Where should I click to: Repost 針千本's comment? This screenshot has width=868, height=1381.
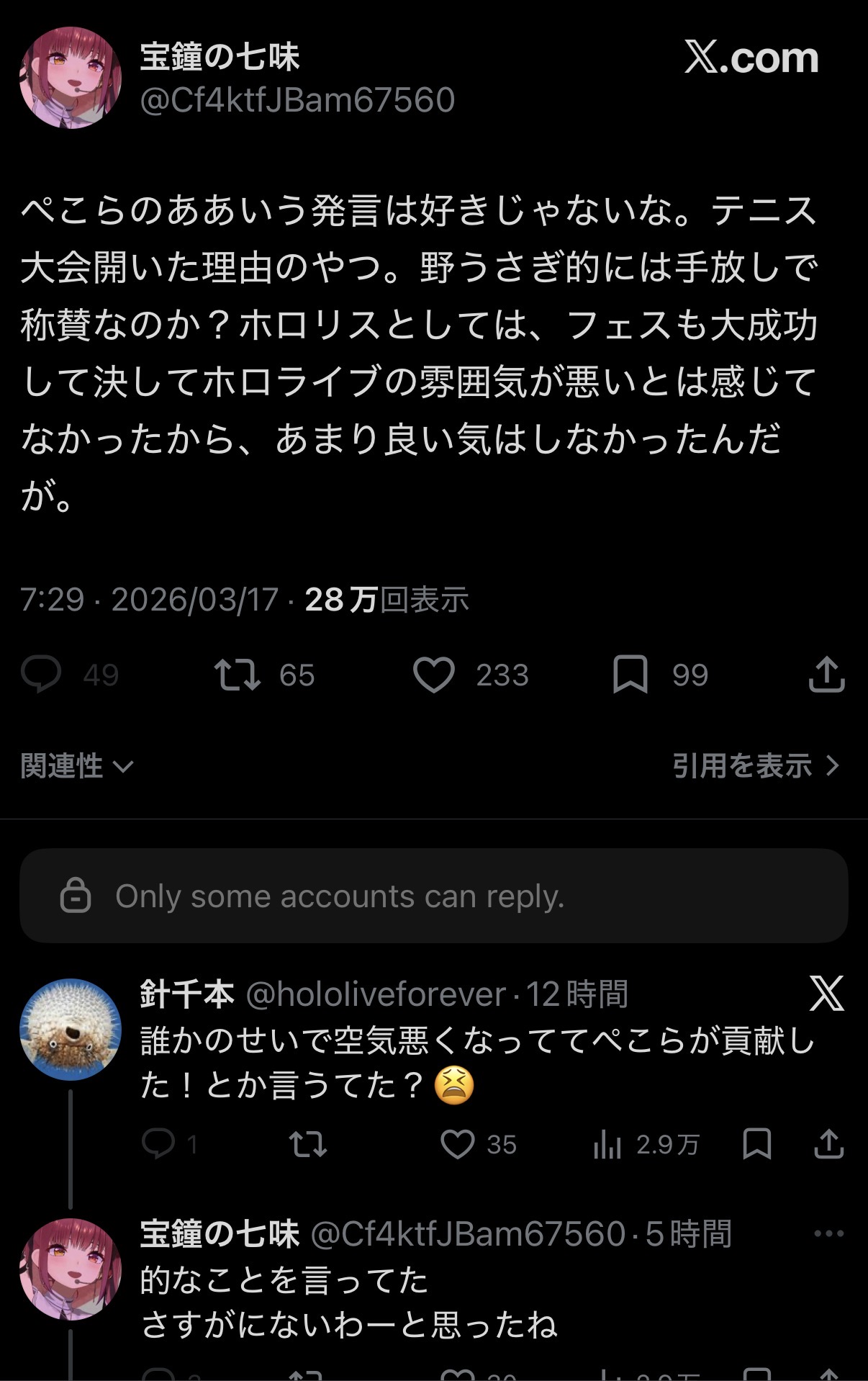click(x=308, y=1143)
